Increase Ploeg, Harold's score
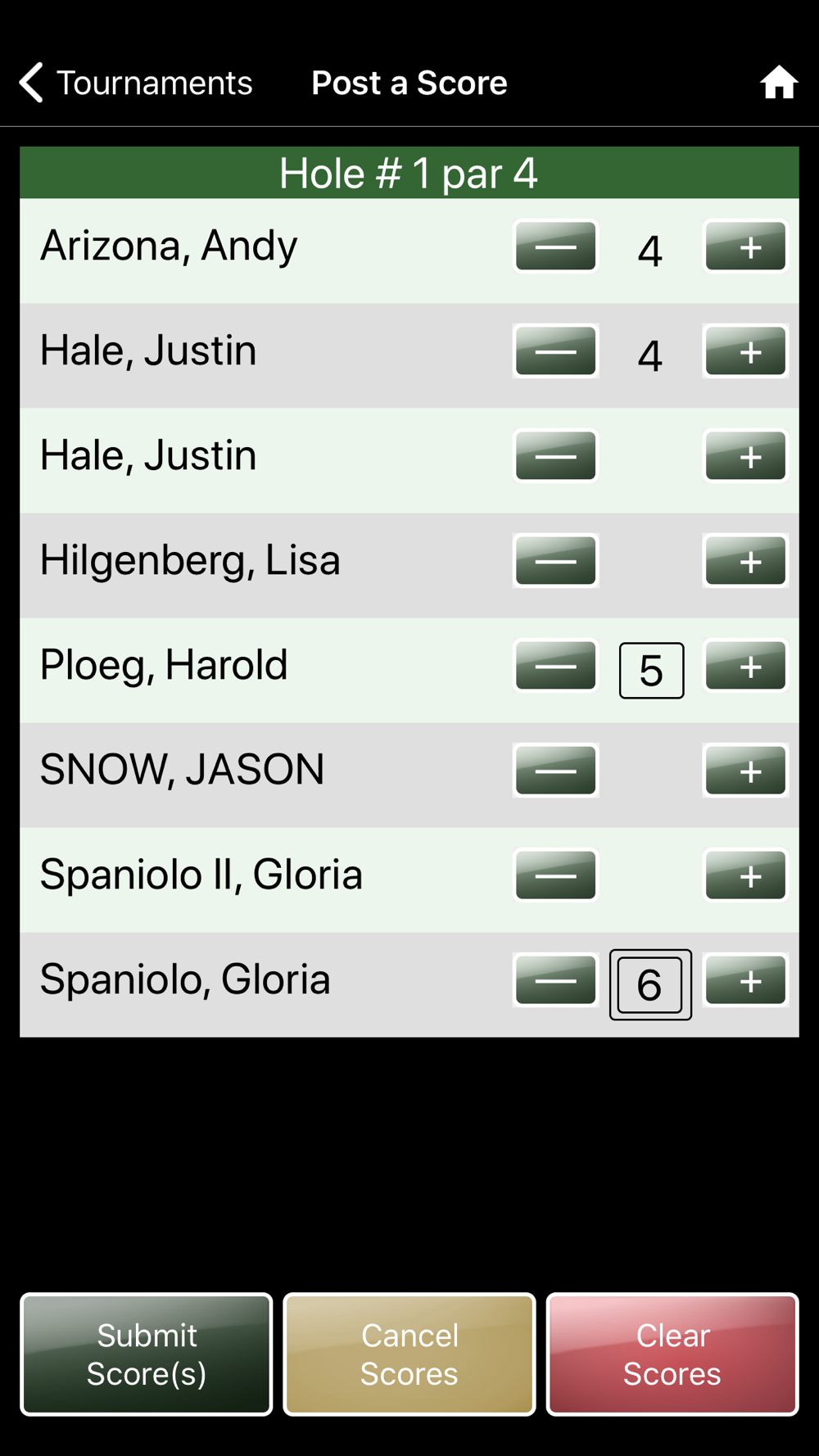 point(745,666)
